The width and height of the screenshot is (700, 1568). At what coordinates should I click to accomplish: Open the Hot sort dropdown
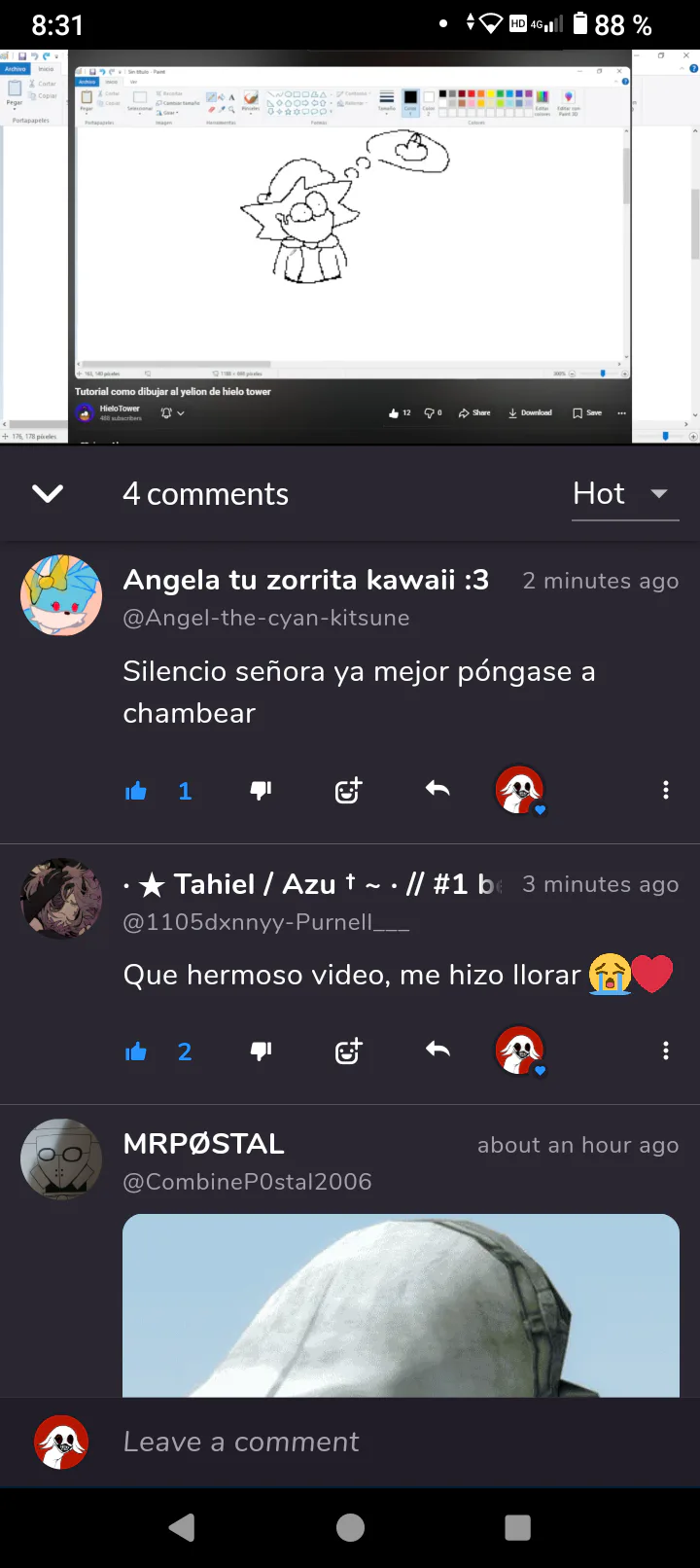click(624, 494)
